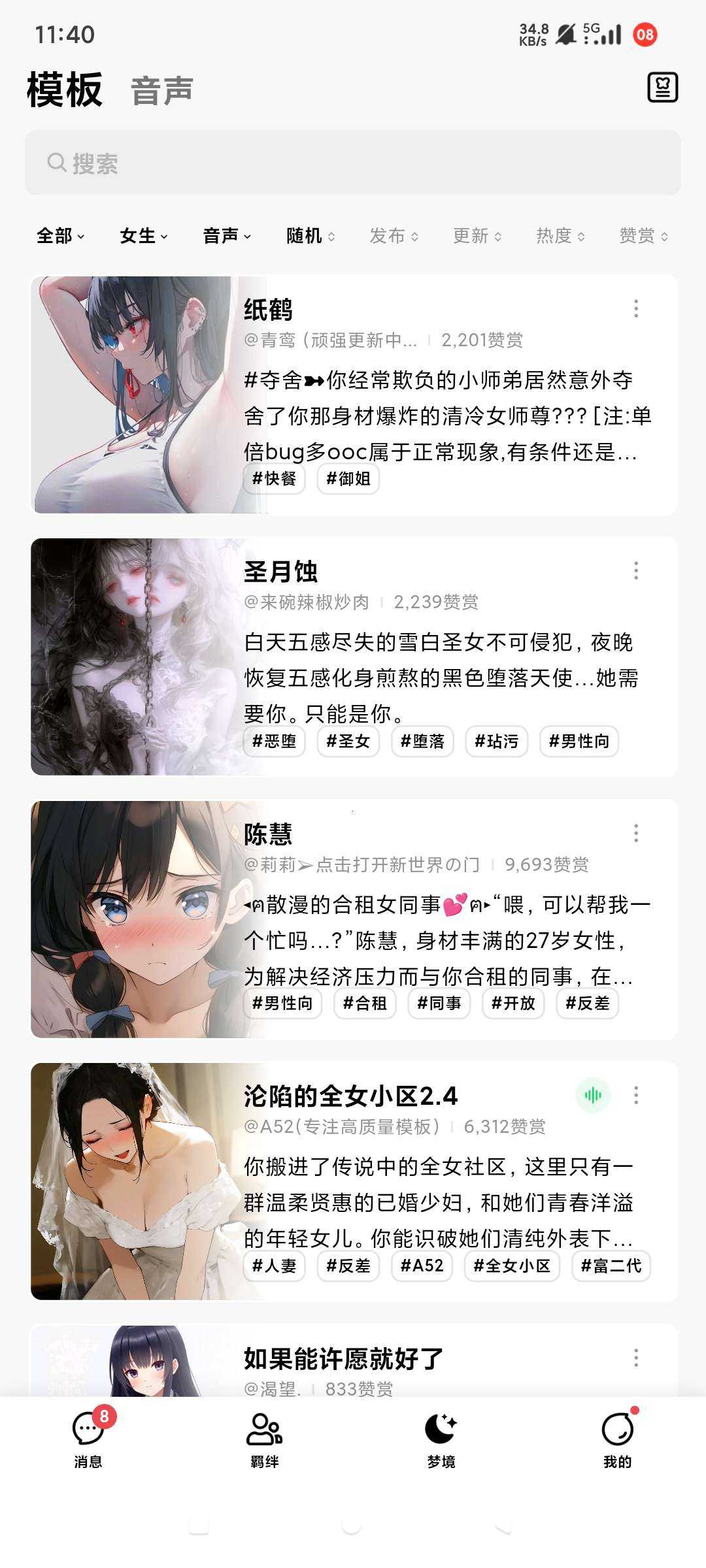
Task: Sort templates by 赞赏
Action: 643,236
